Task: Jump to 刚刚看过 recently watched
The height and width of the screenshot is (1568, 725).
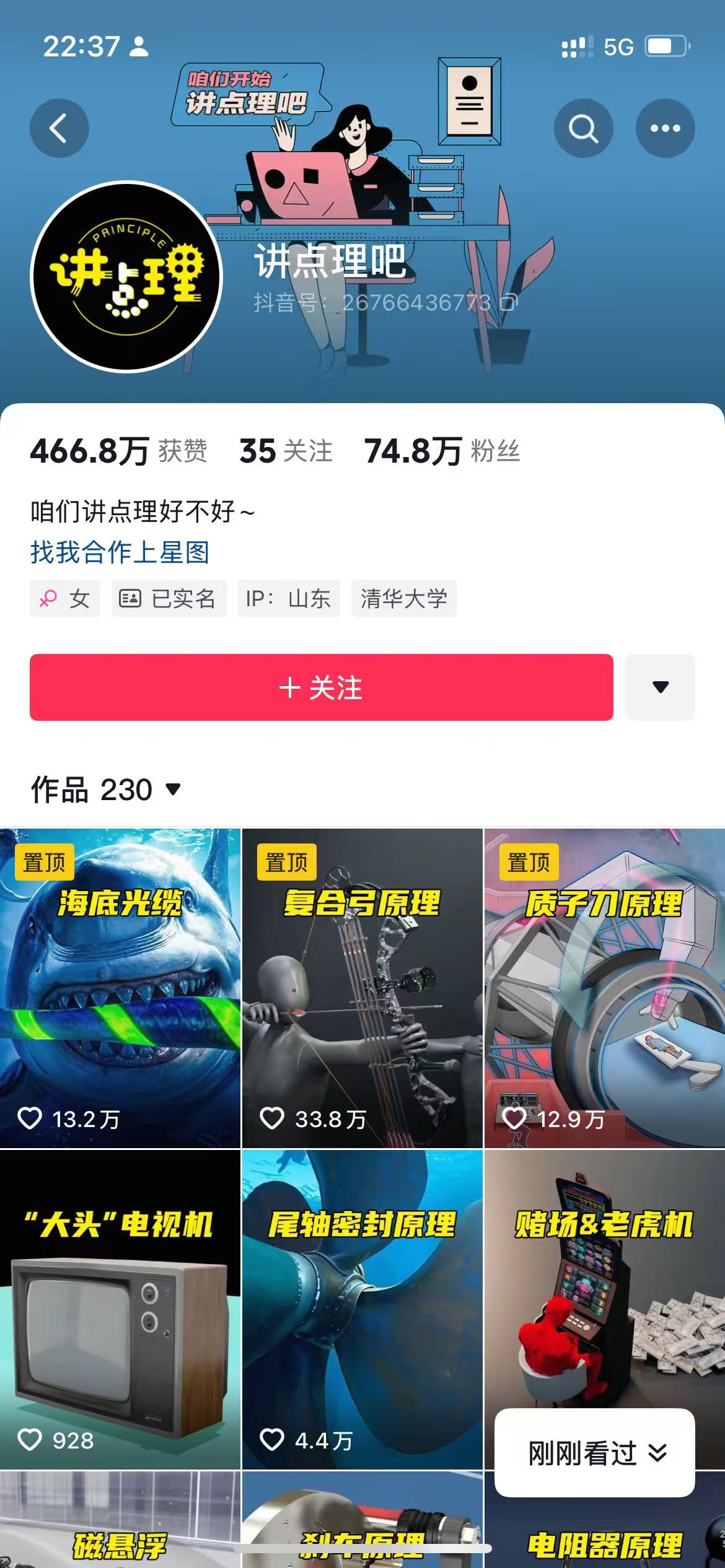Action: click(x=595, y=1453)
